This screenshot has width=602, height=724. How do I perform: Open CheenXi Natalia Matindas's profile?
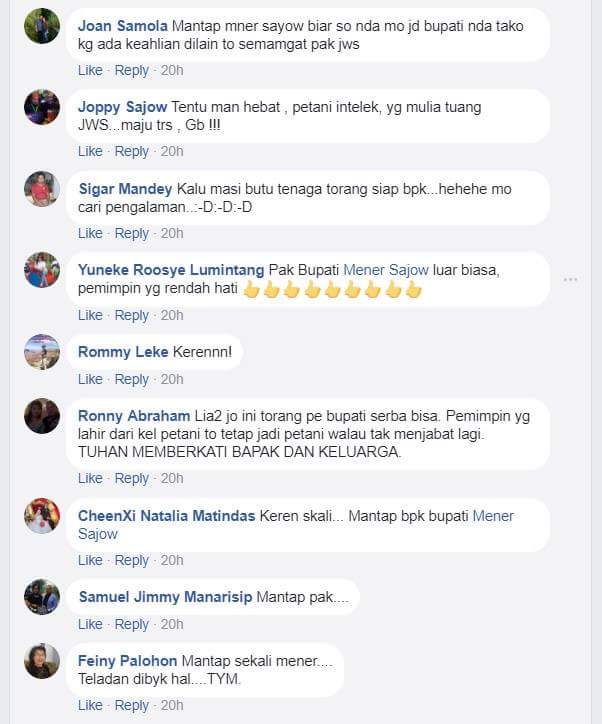coord(166,516)
